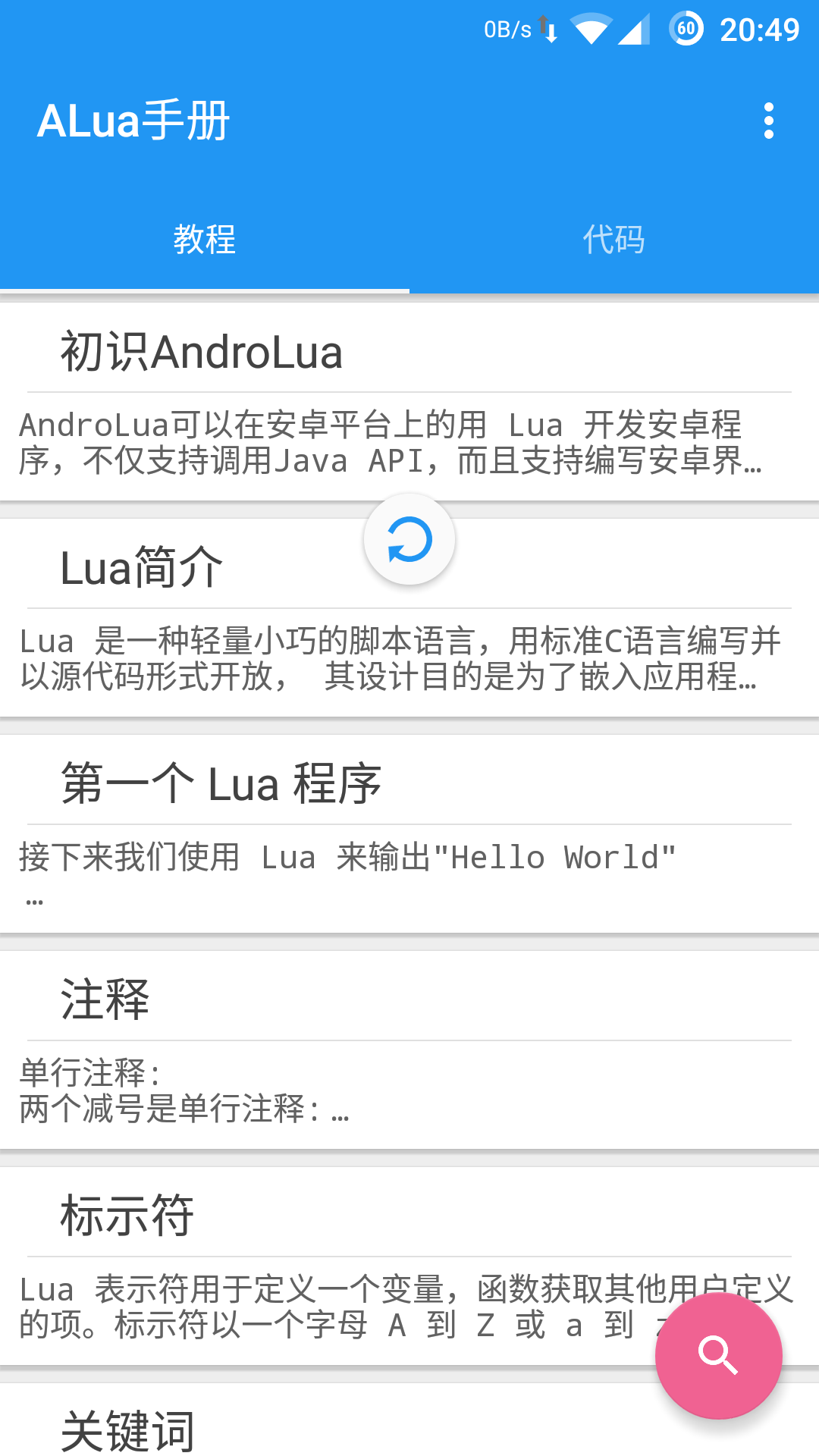This screenshot has height=1456, width=819.
Task: Tap the pink search magnifier button
Action: click(718, 1354)
